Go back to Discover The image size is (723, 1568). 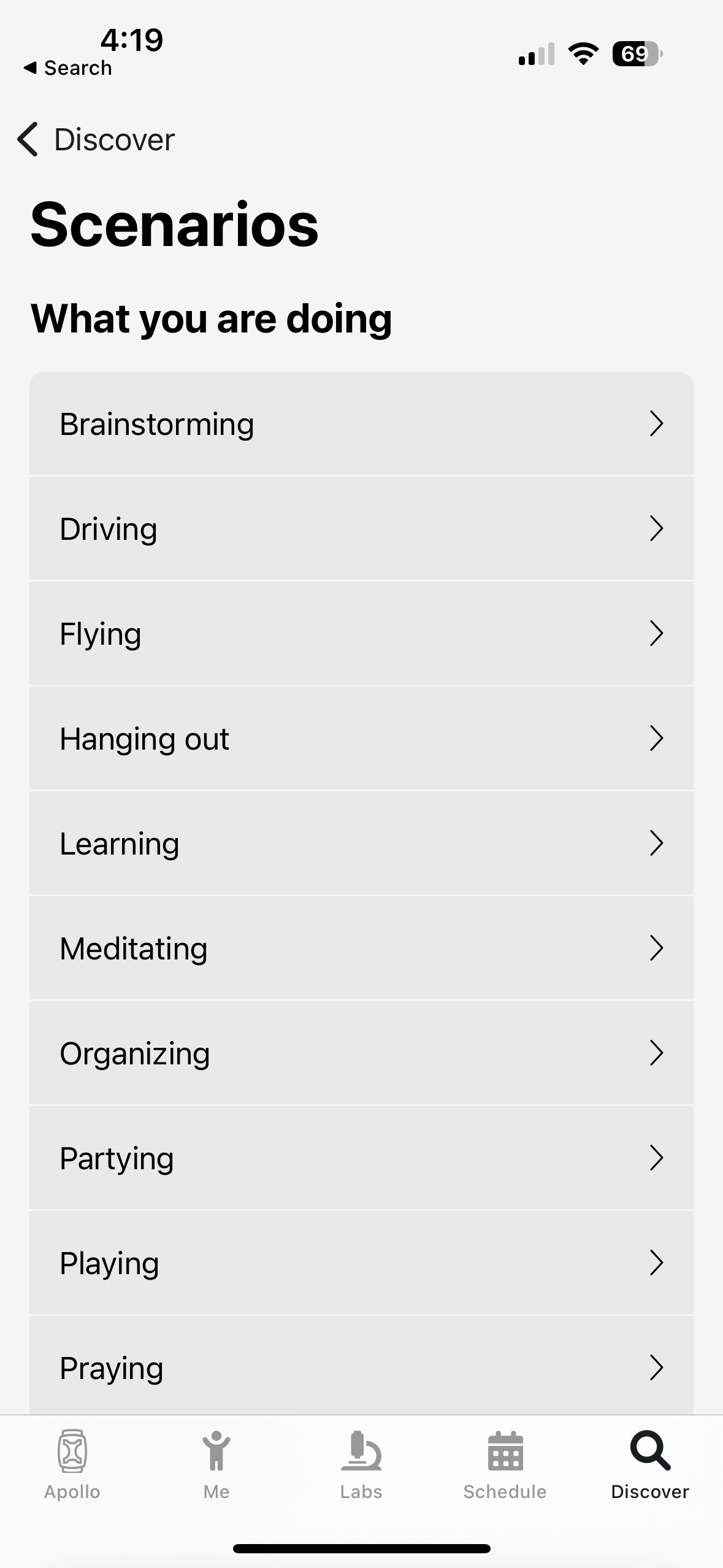96,139
